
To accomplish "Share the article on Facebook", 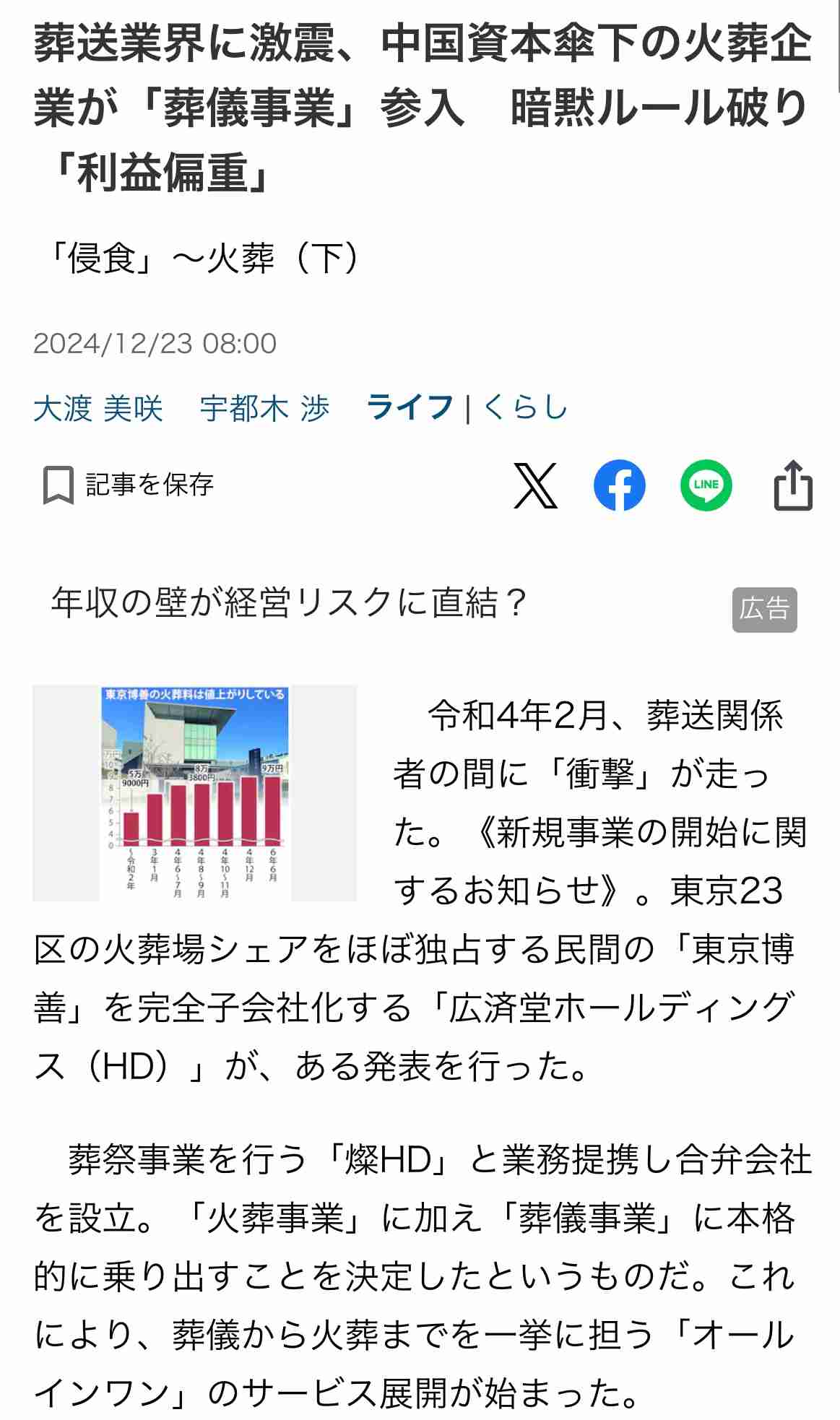I will pos(619,485).
